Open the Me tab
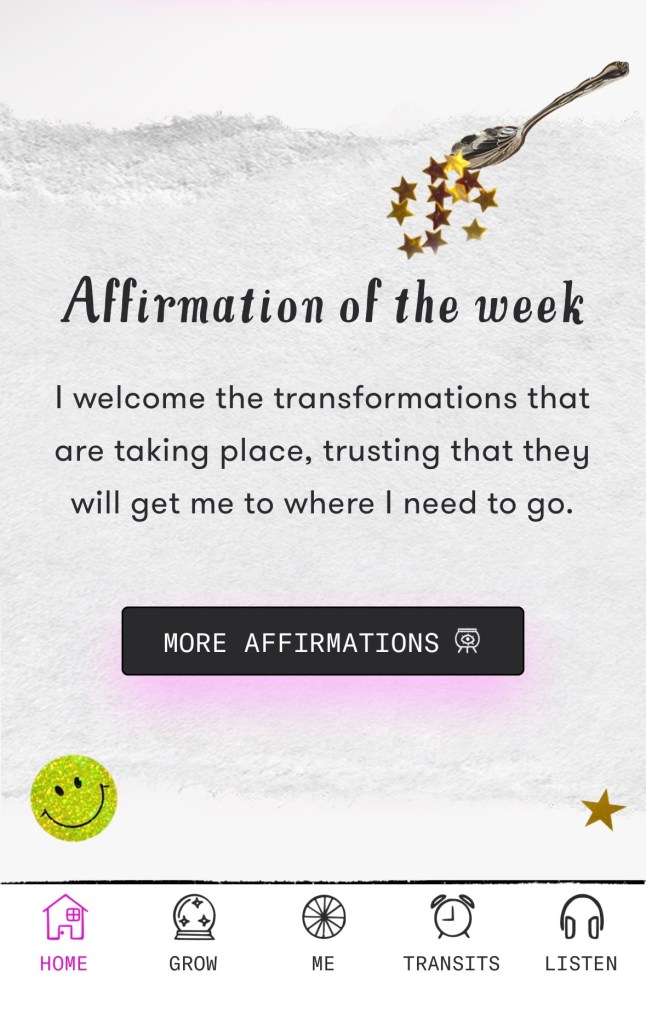 tap(323, 933)
